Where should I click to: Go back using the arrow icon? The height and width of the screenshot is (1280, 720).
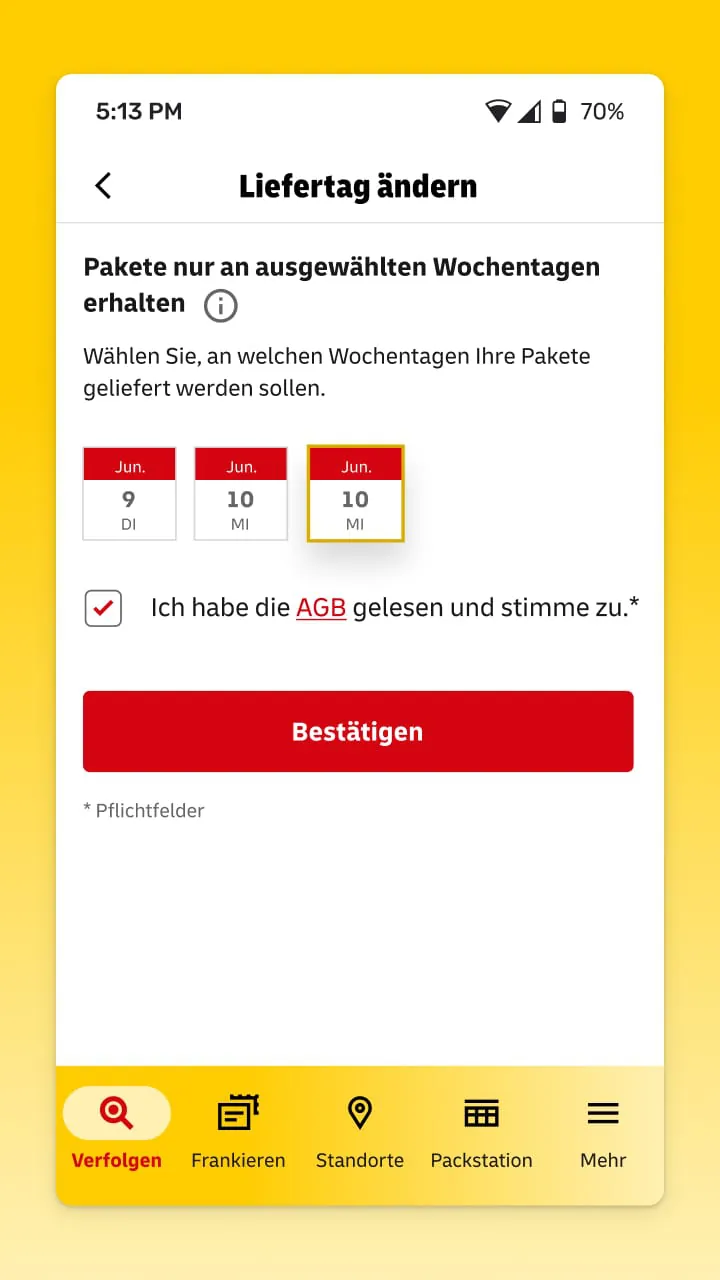[x=102, y=185]
